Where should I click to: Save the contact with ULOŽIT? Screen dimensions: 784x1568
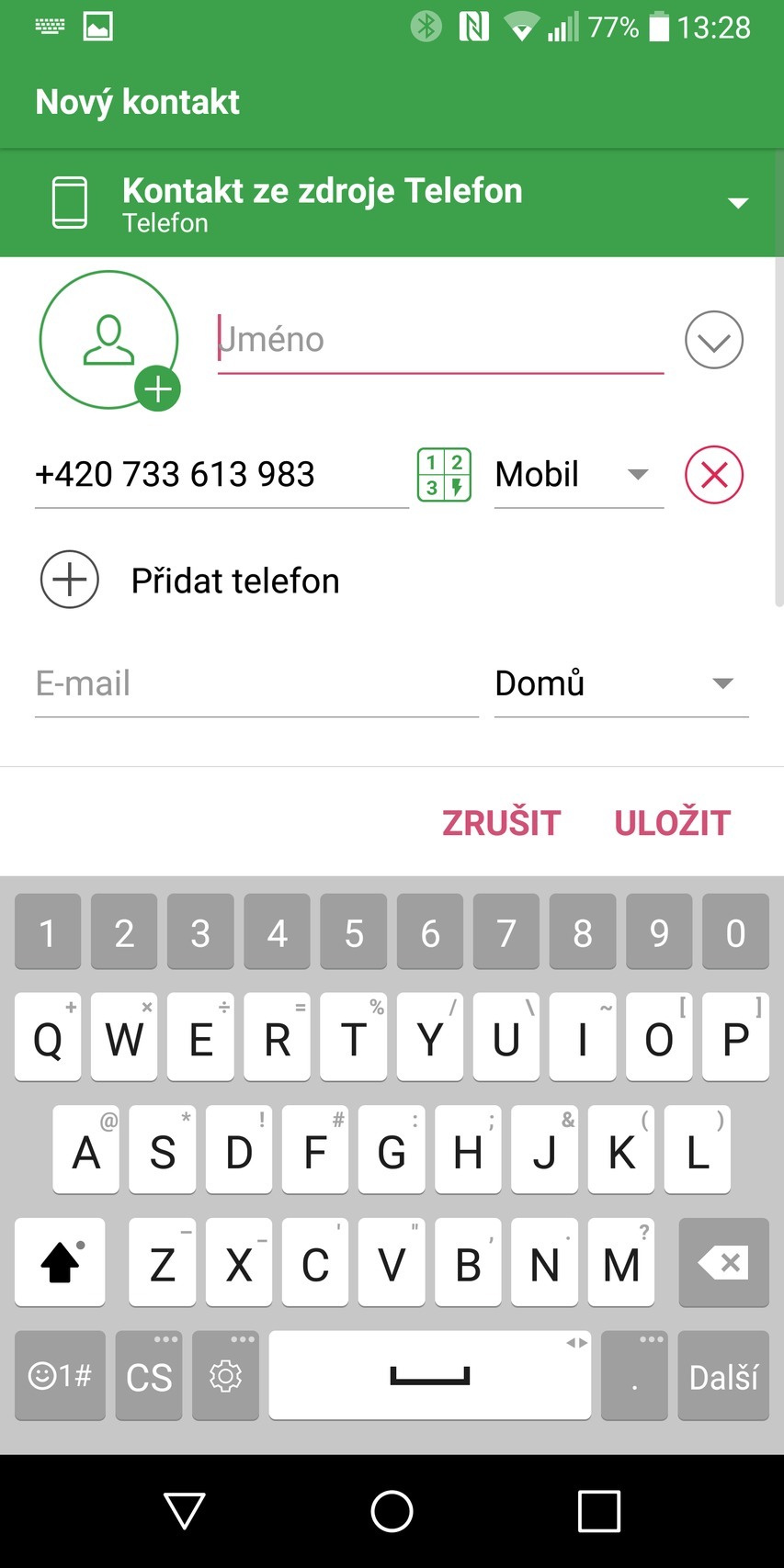[x=672, y=823]
